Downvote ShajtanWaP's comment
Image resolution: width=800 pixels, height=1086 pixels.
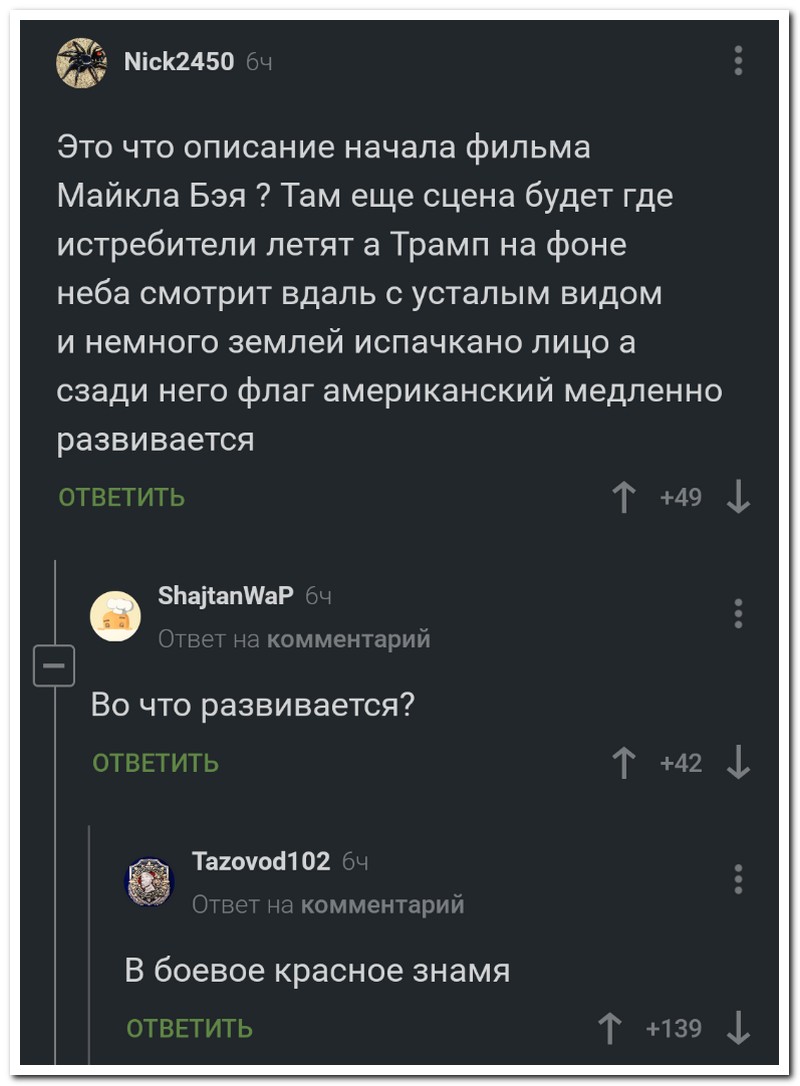[738, 763]
